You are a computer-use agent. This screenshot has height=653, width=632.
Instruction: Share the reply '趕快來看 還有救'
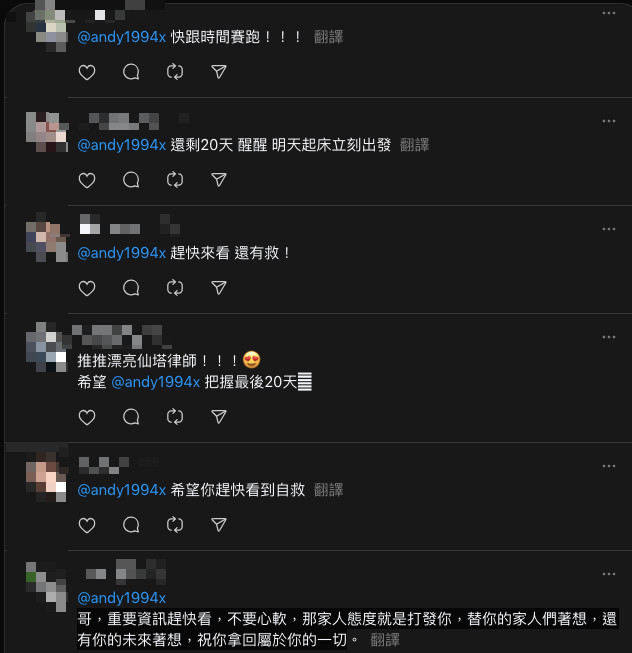click(x=219, y=288)
